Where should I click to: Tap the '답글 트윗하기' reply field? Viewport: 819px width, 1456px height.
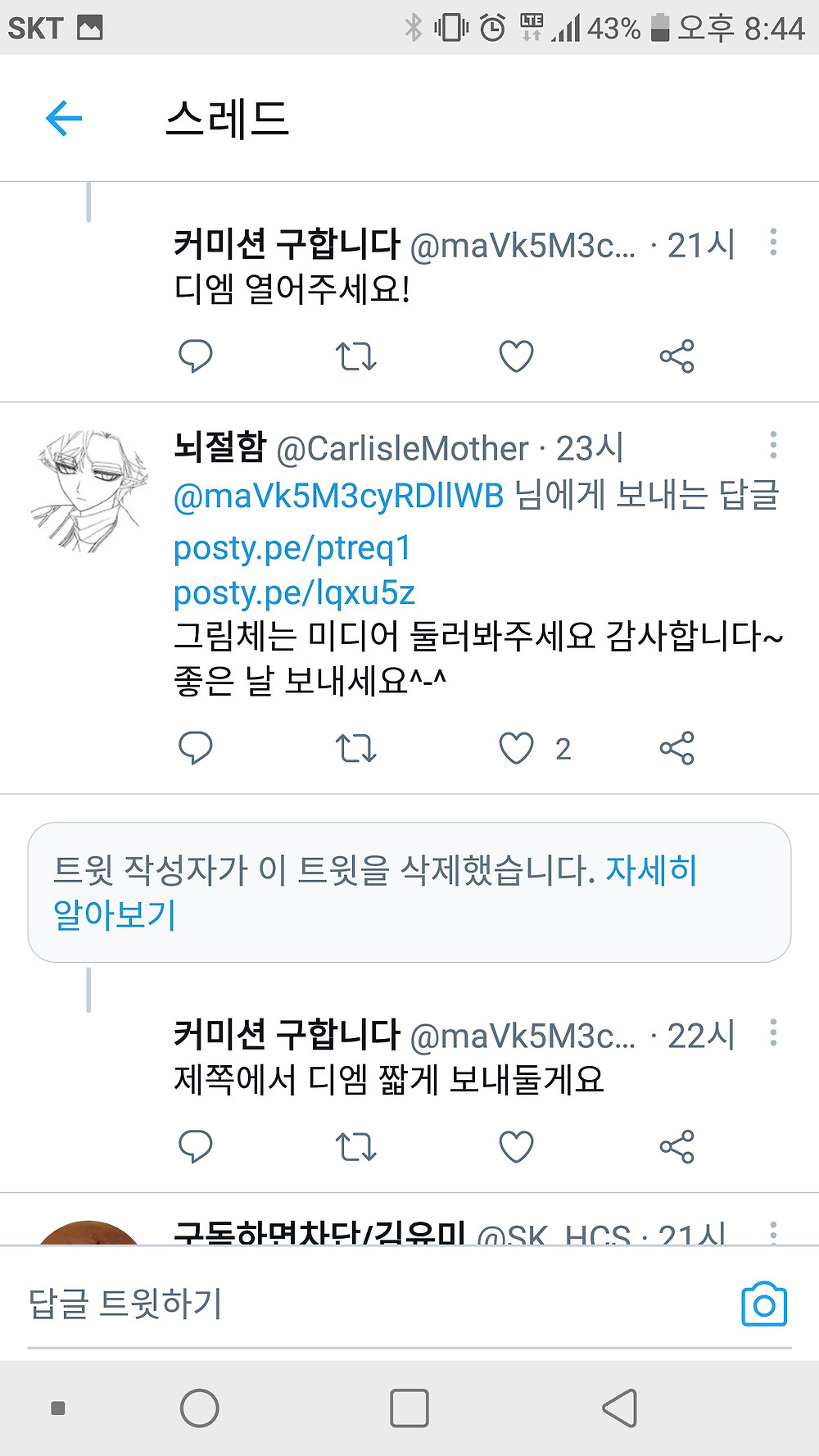pos(328,1303)
